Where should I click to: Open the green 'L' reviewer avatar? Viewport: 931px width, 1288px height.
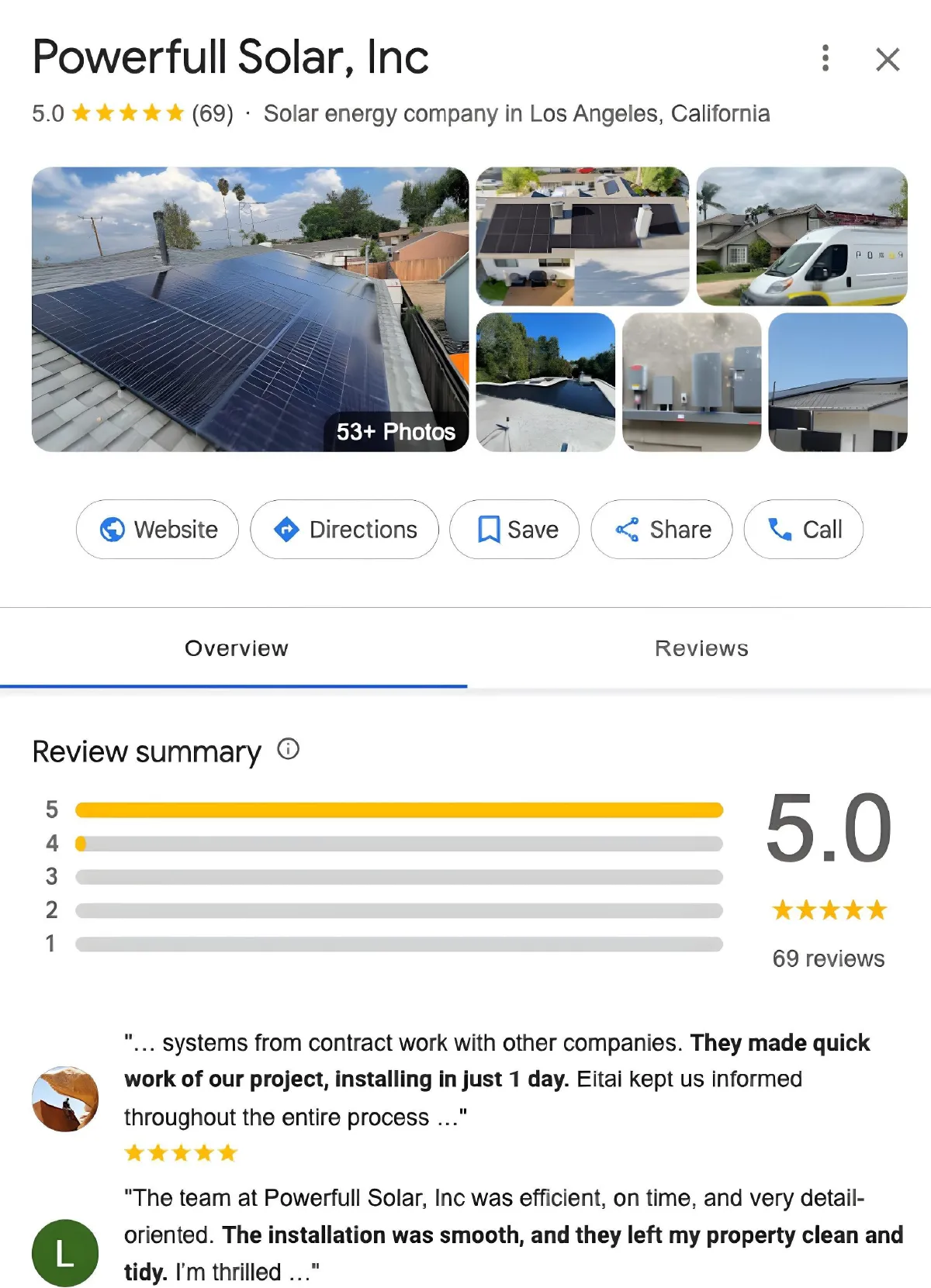[65, 1252]
